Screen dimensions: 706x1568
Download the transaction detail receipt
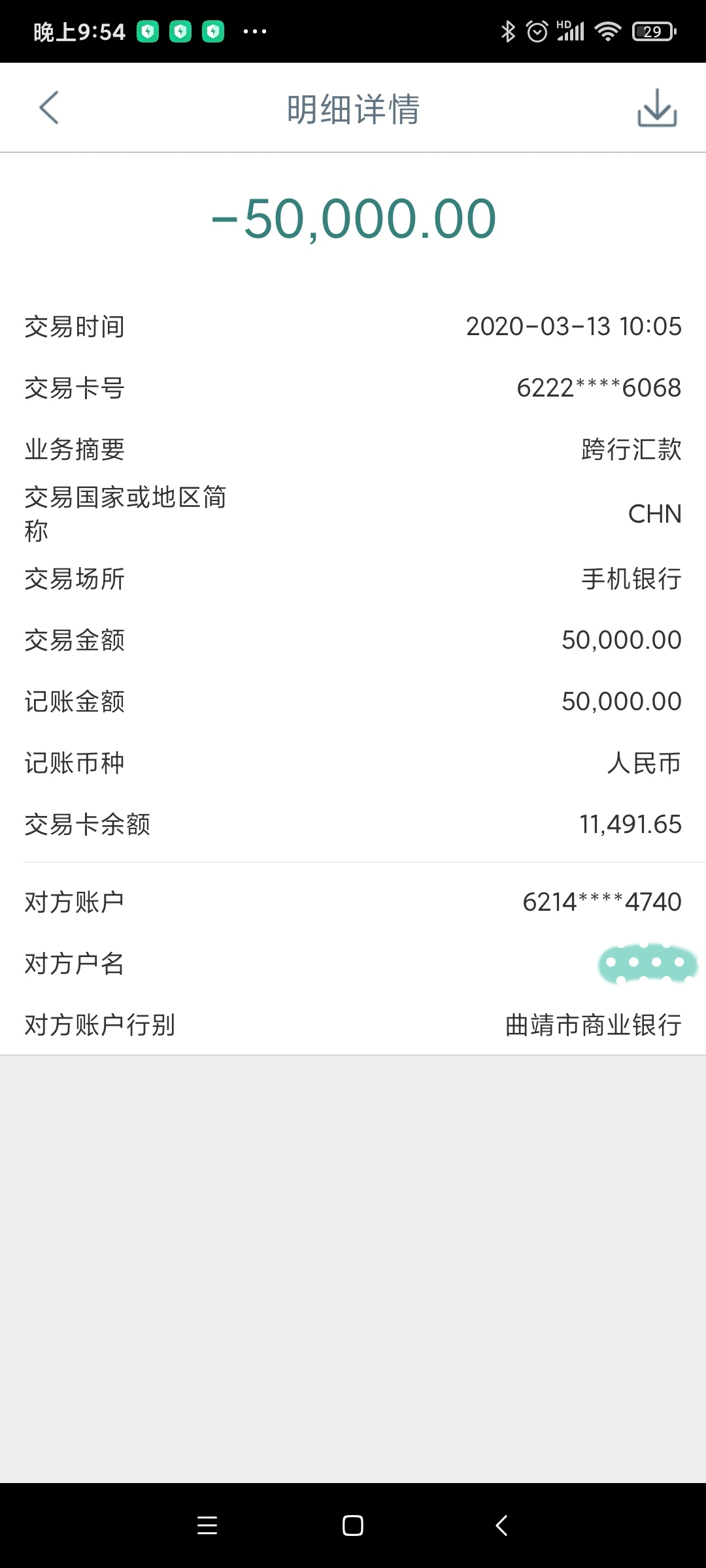(657, 108)
